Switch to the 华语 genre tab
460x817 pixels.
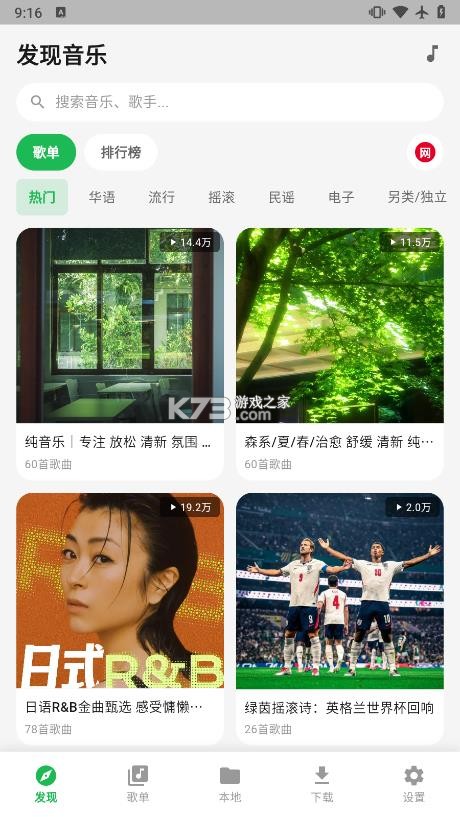click(x=102, y=197)
